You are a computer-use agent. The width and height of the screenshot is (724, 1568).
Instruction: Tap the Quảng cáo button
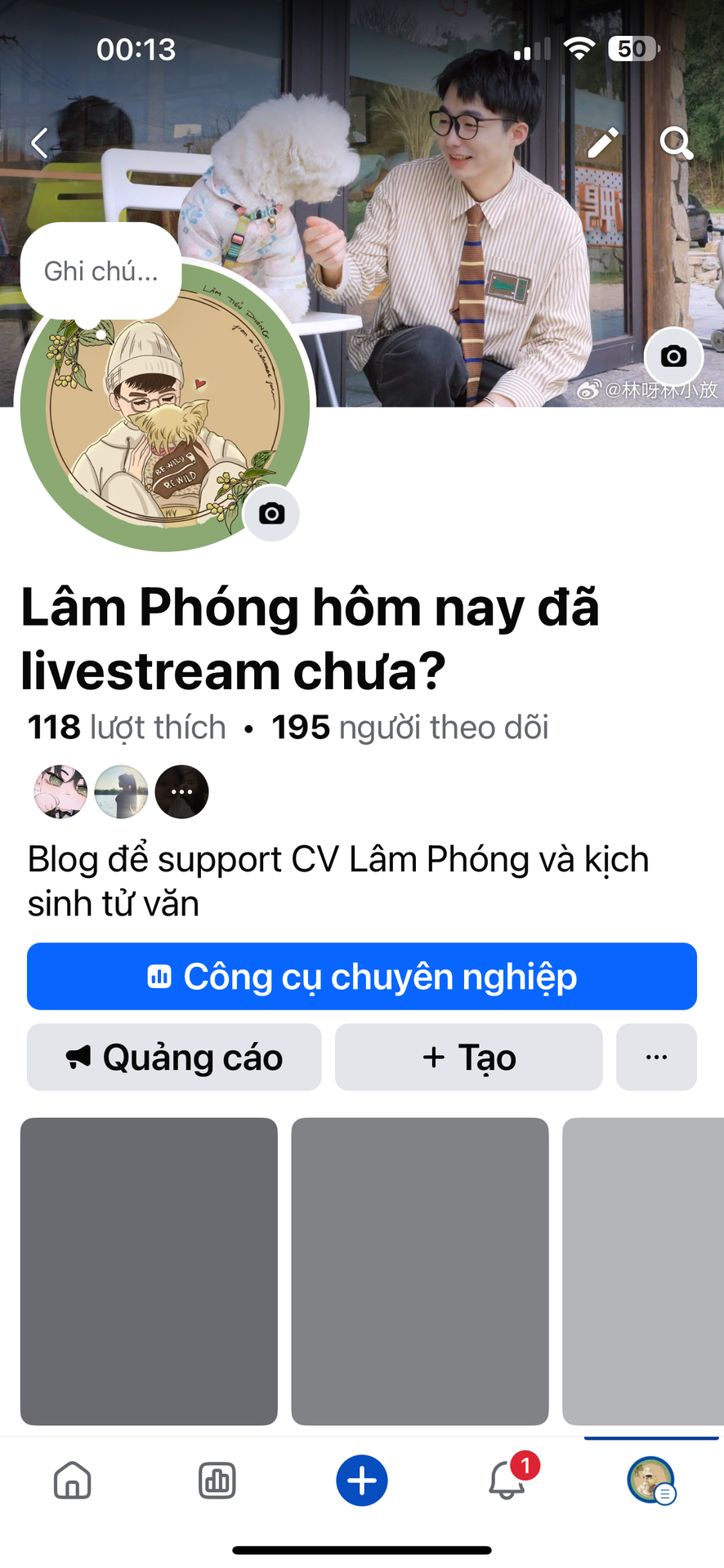click(174, 1058)
